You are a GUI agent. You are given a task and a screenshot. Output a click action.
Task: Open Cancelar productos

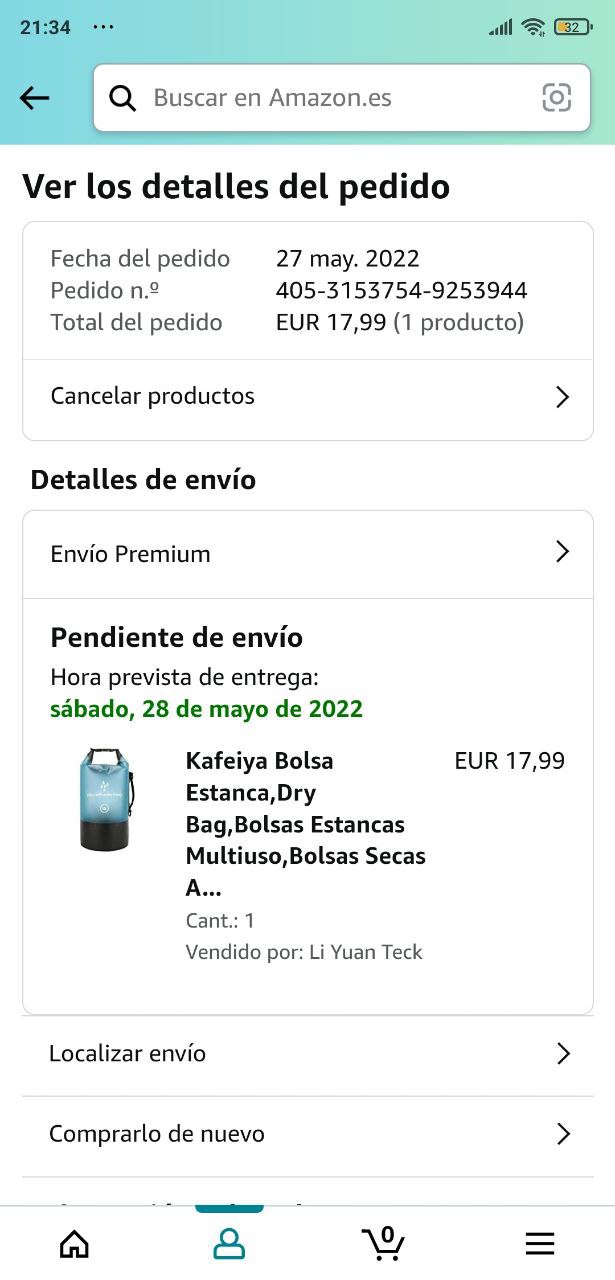[x=308, y=397]
